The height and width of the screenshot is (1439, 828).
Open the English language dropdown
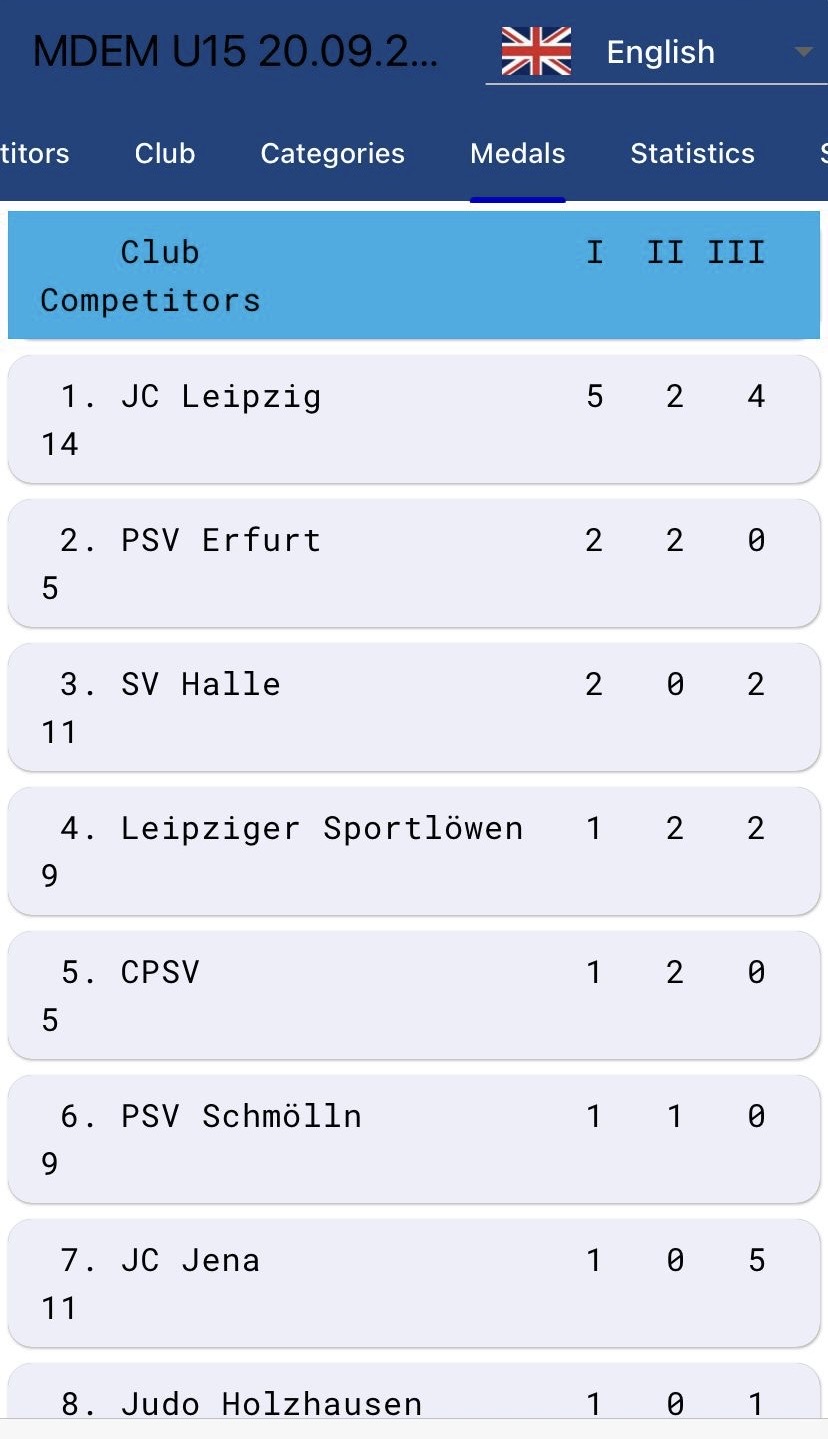pos(658,52)
